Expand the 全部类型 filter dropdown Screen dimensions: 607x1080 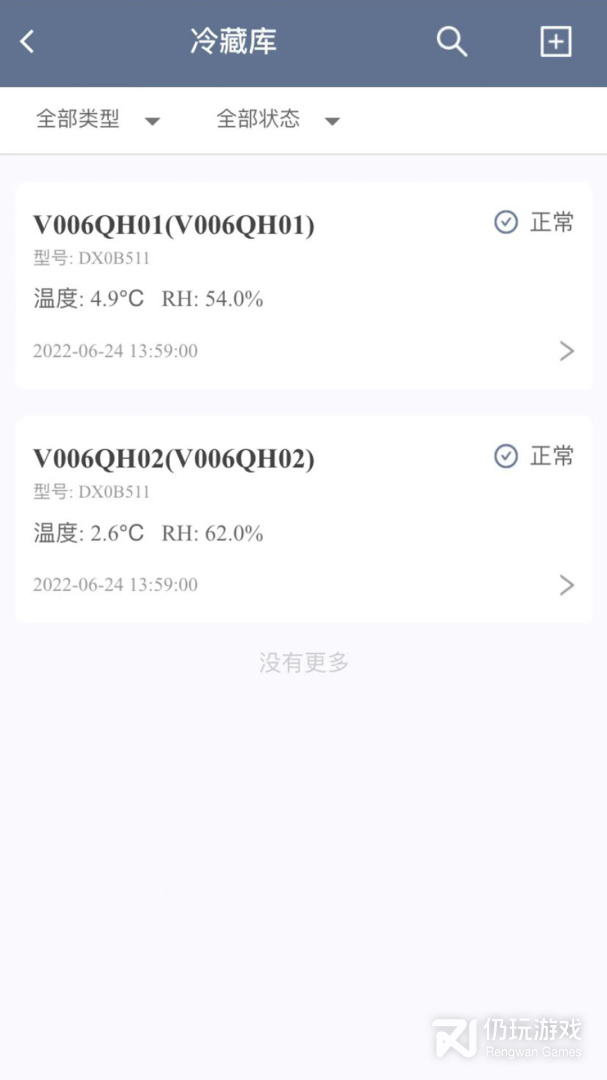point(98,120)
